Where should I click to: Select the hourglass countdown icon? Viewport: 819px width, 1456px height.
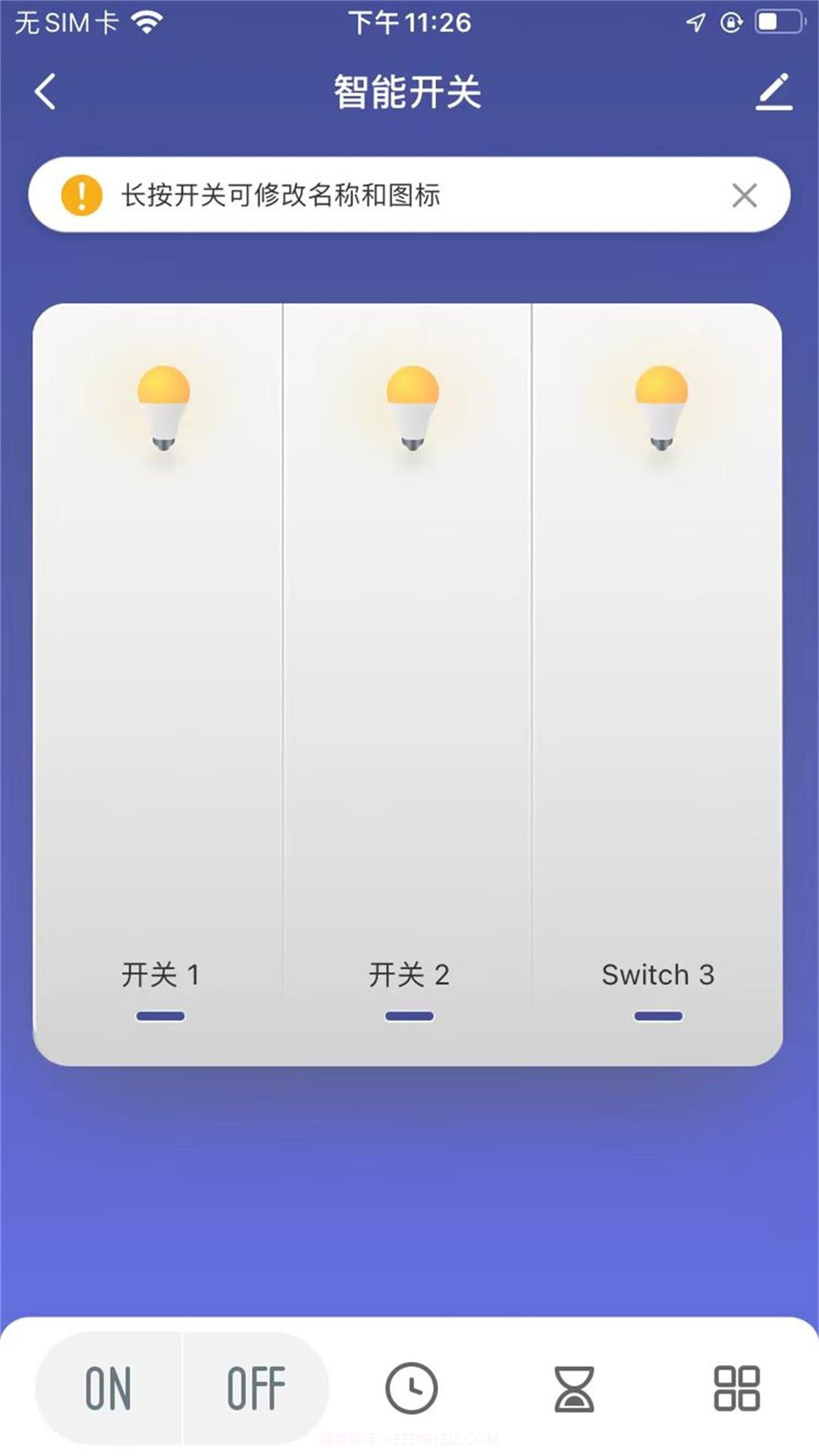click(575, 1388)
